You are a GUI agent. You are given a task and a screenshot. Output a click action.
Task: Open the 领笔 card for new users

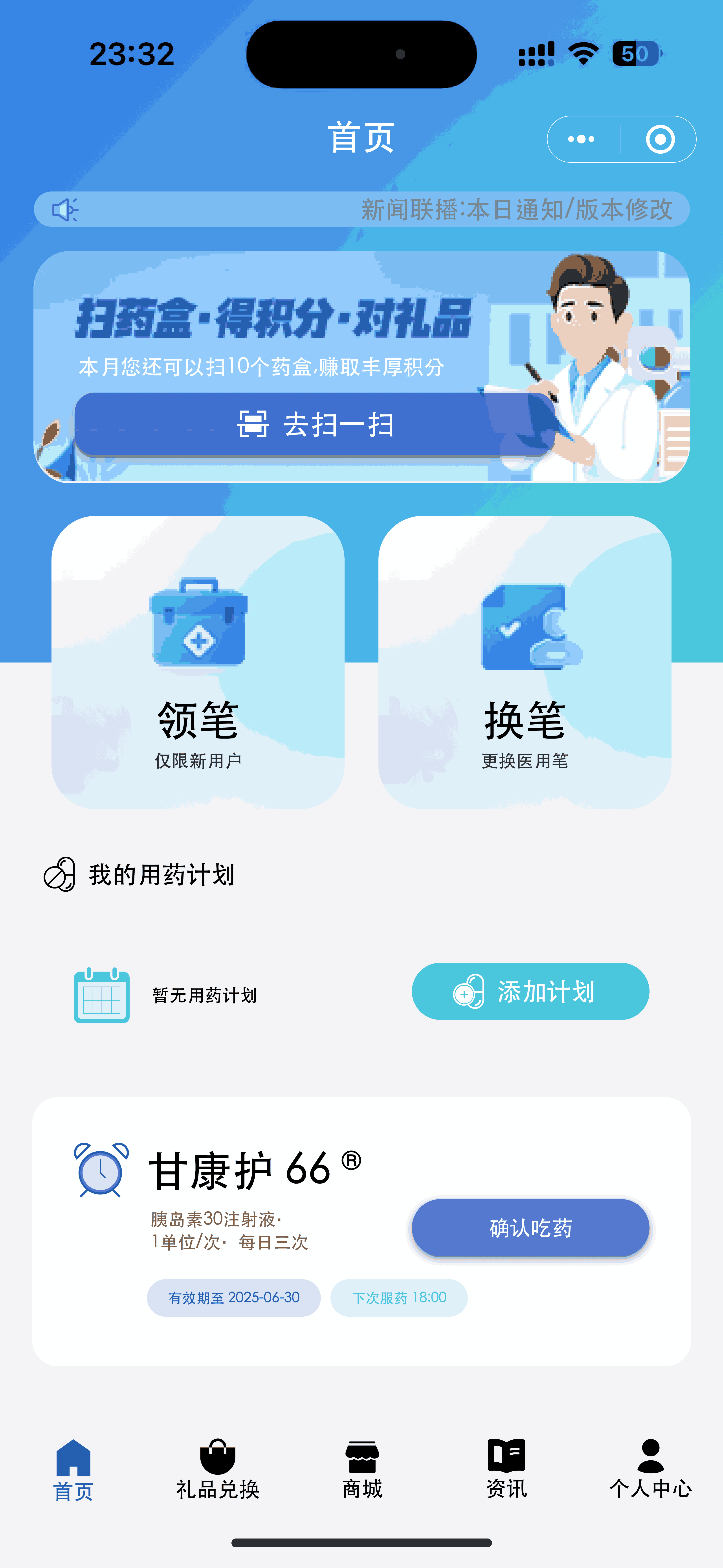(198, 662)
